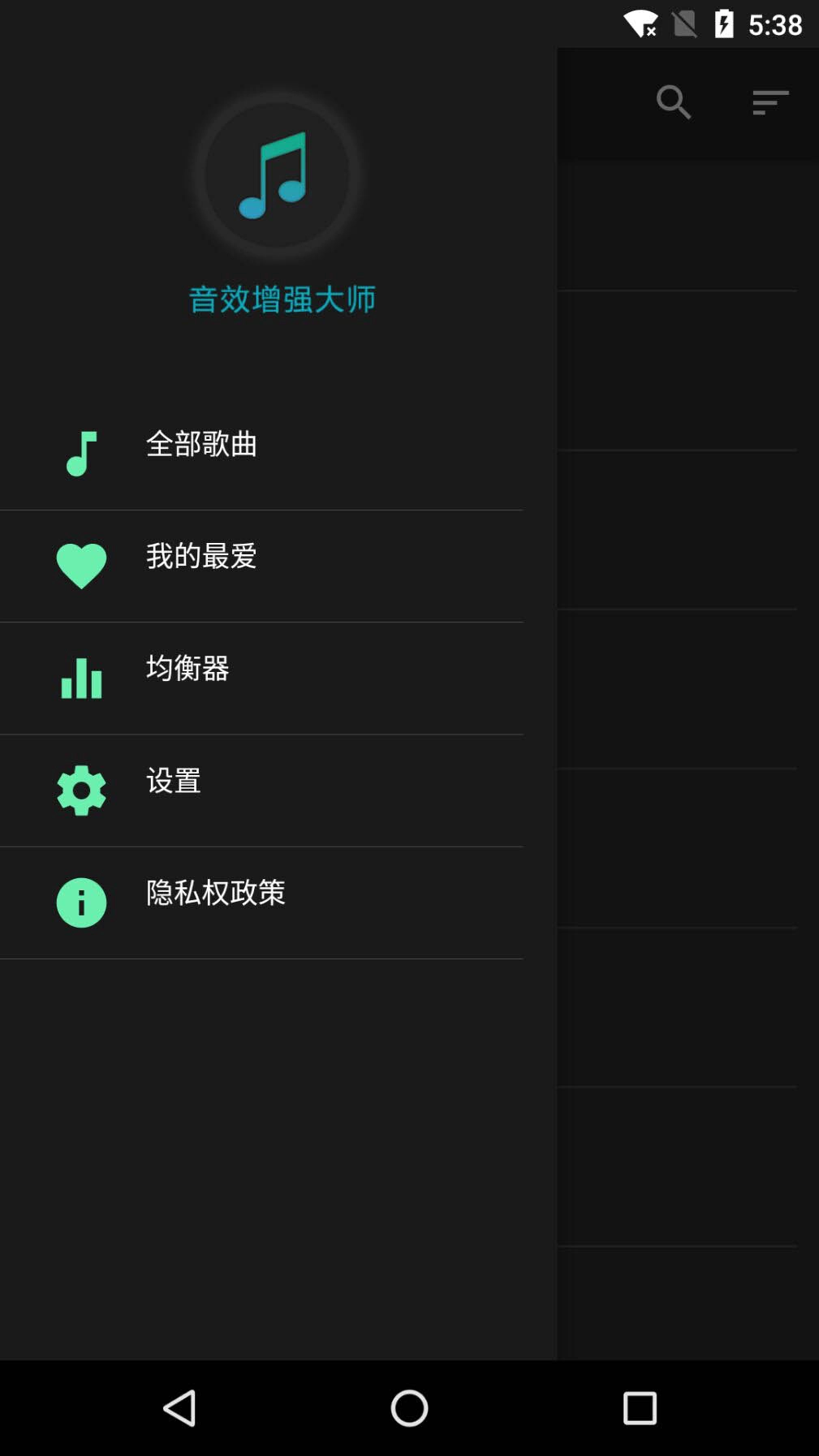Tap the battery icon in the status bar
The height and width of the screenshot is (1456, 819).
(725, 24)
